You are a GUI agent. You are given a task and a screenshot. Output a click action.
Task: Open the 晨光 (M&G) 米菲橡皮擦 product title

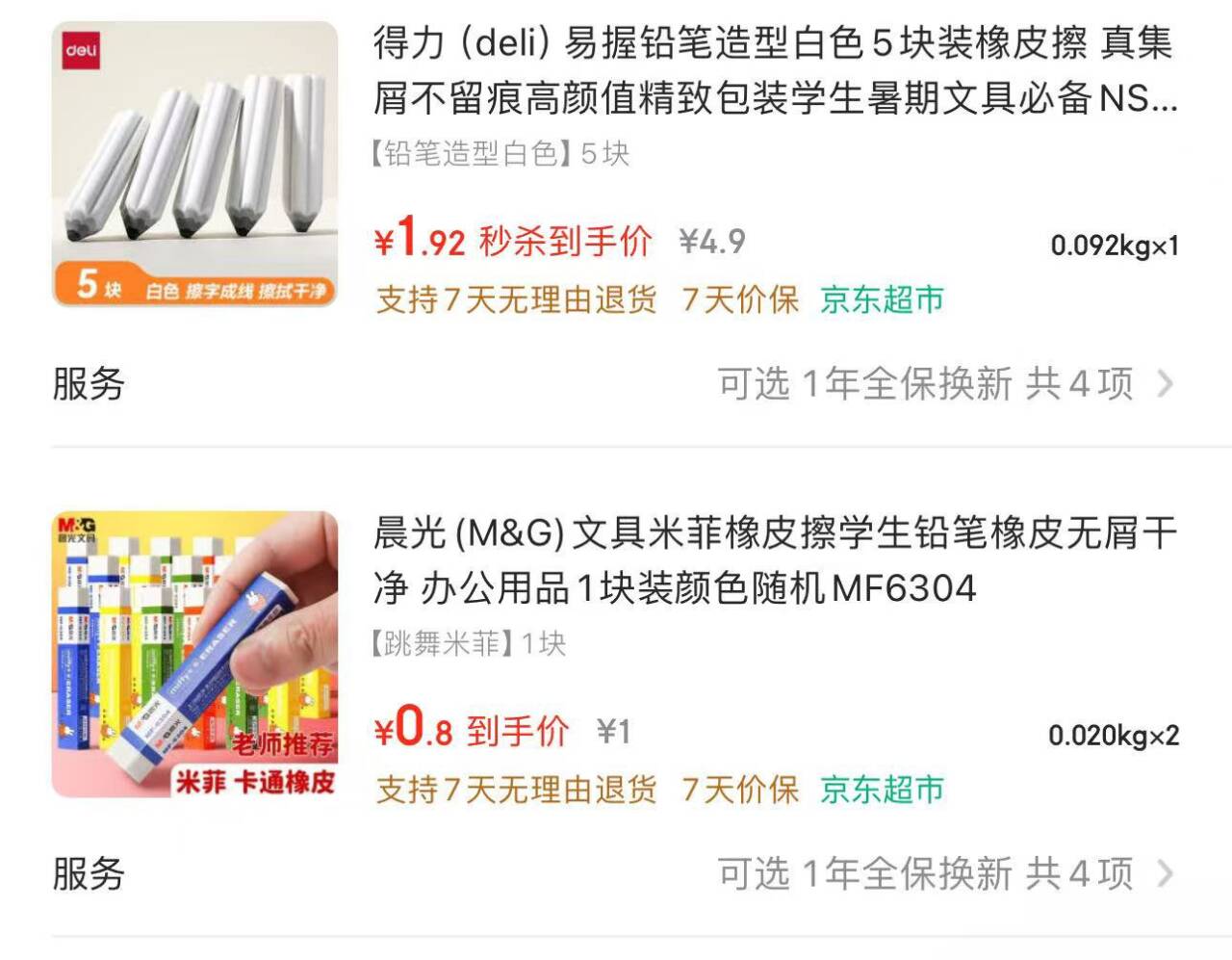(776, 559)
